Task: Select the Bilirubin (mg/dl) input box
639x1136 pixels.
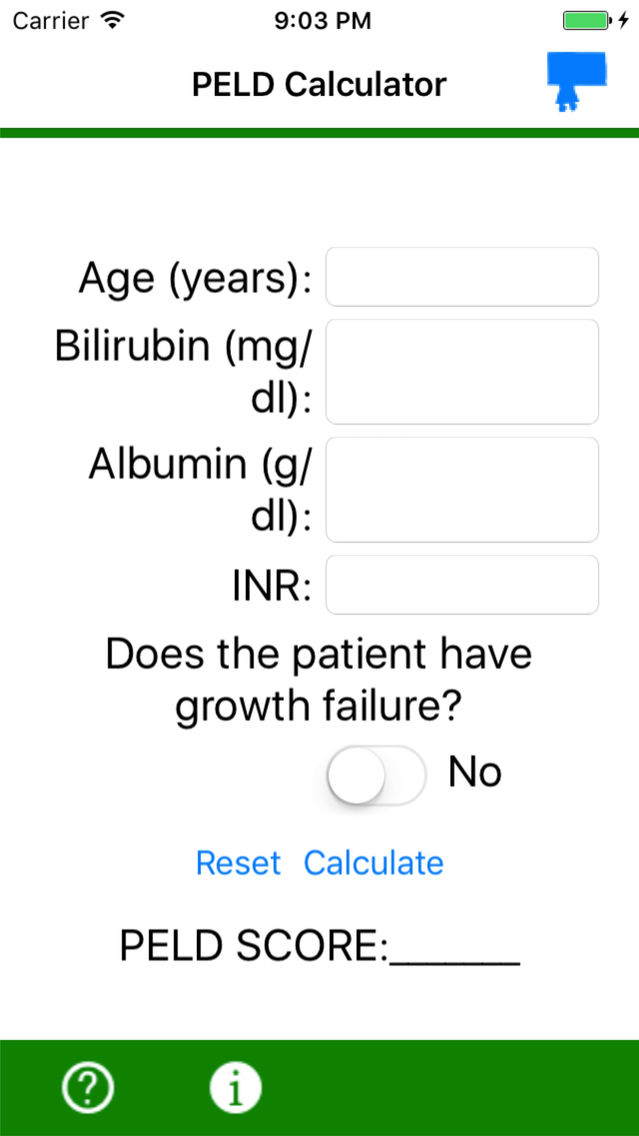Action: (462, 372)
